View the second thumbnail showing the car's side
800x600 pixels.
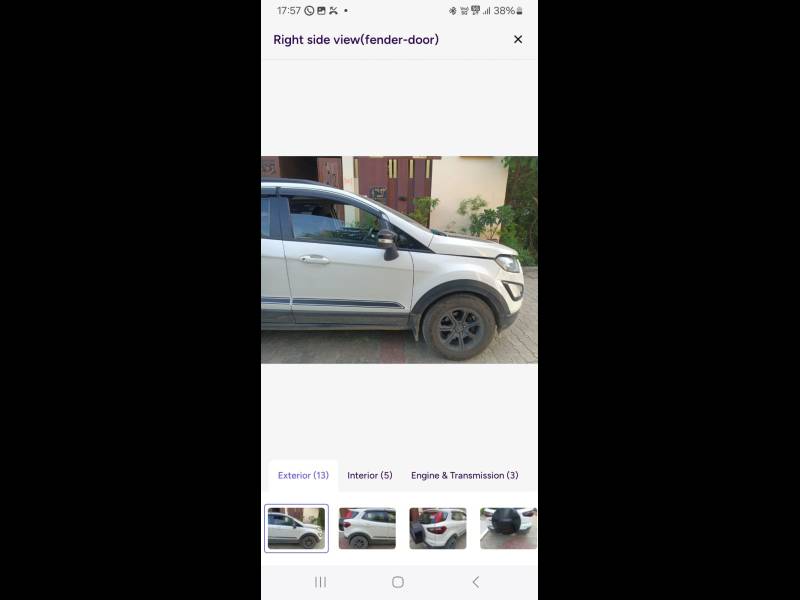coord(367,528)
